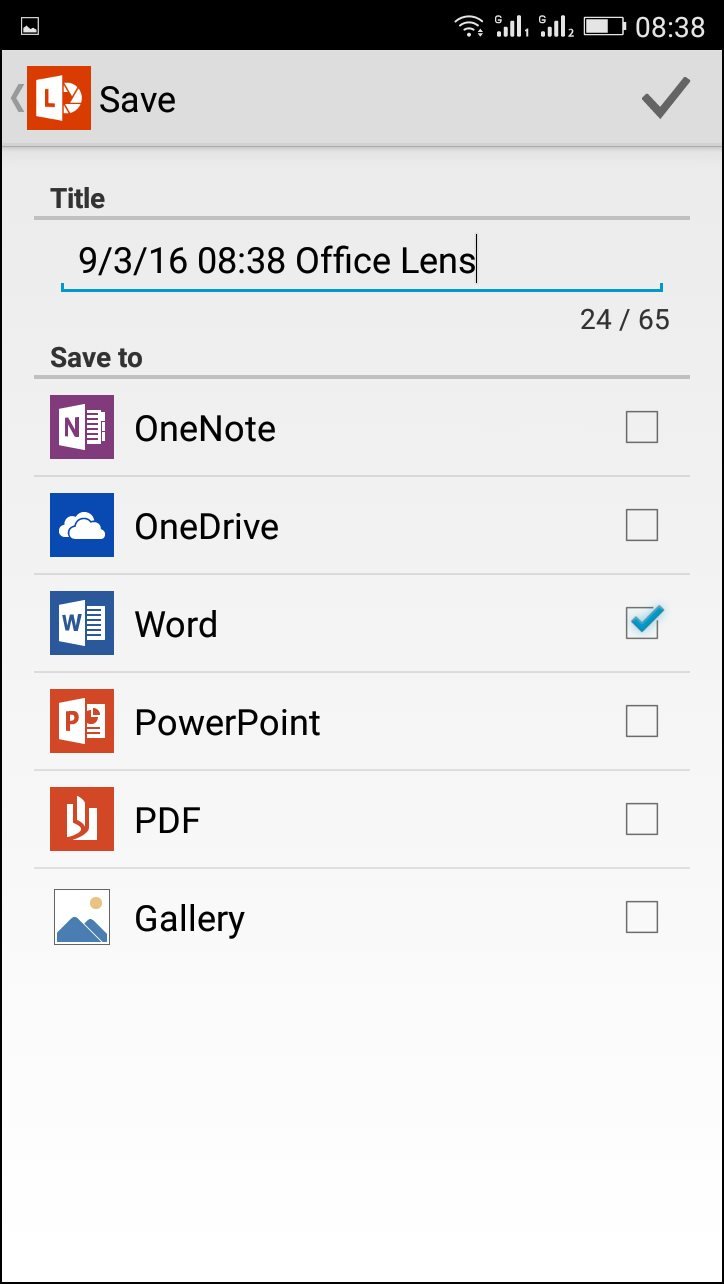Tick the PDF checkbox
Screen dimensions: 724x1284
pos(642,819)
